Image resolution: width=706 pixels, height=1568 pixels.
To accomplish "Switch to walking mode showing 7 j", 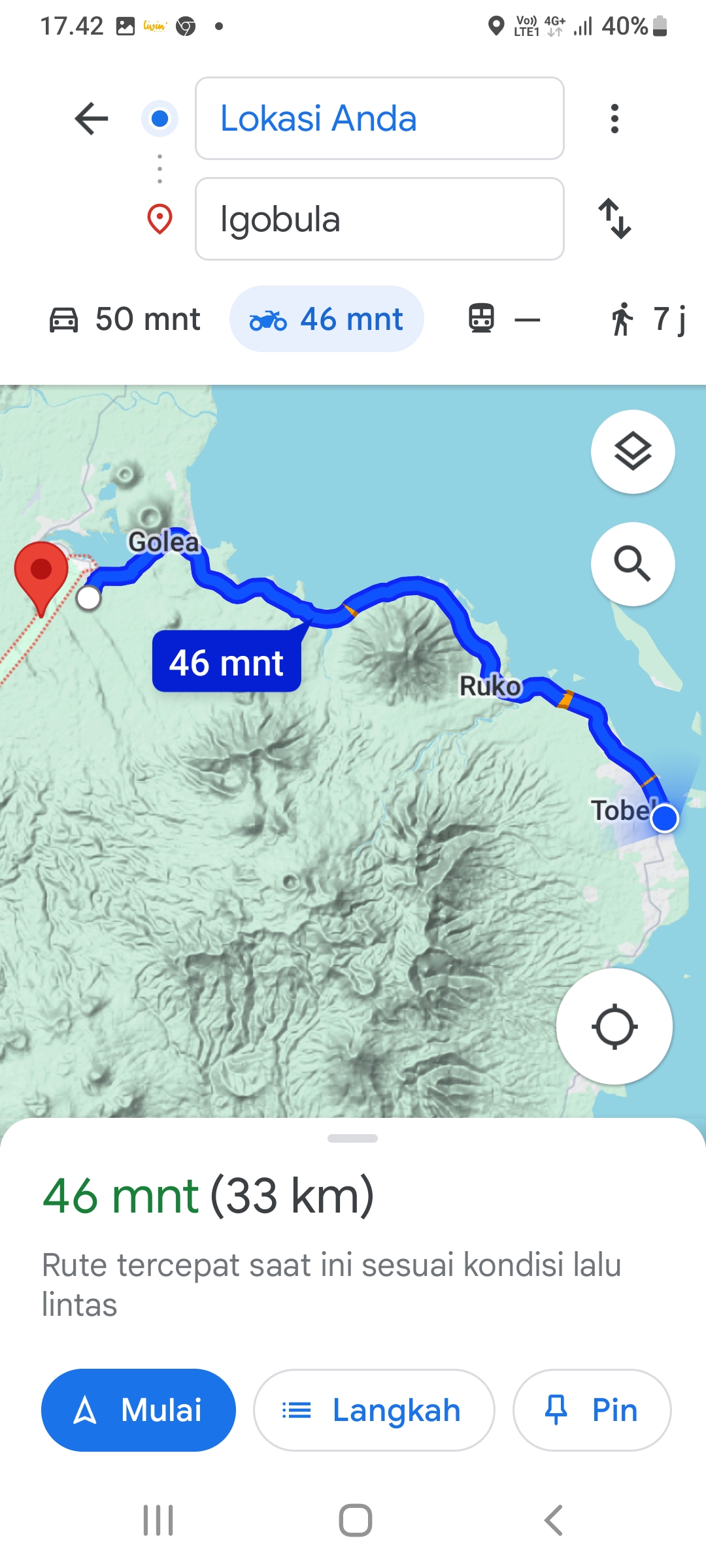I will coord(648,319).
